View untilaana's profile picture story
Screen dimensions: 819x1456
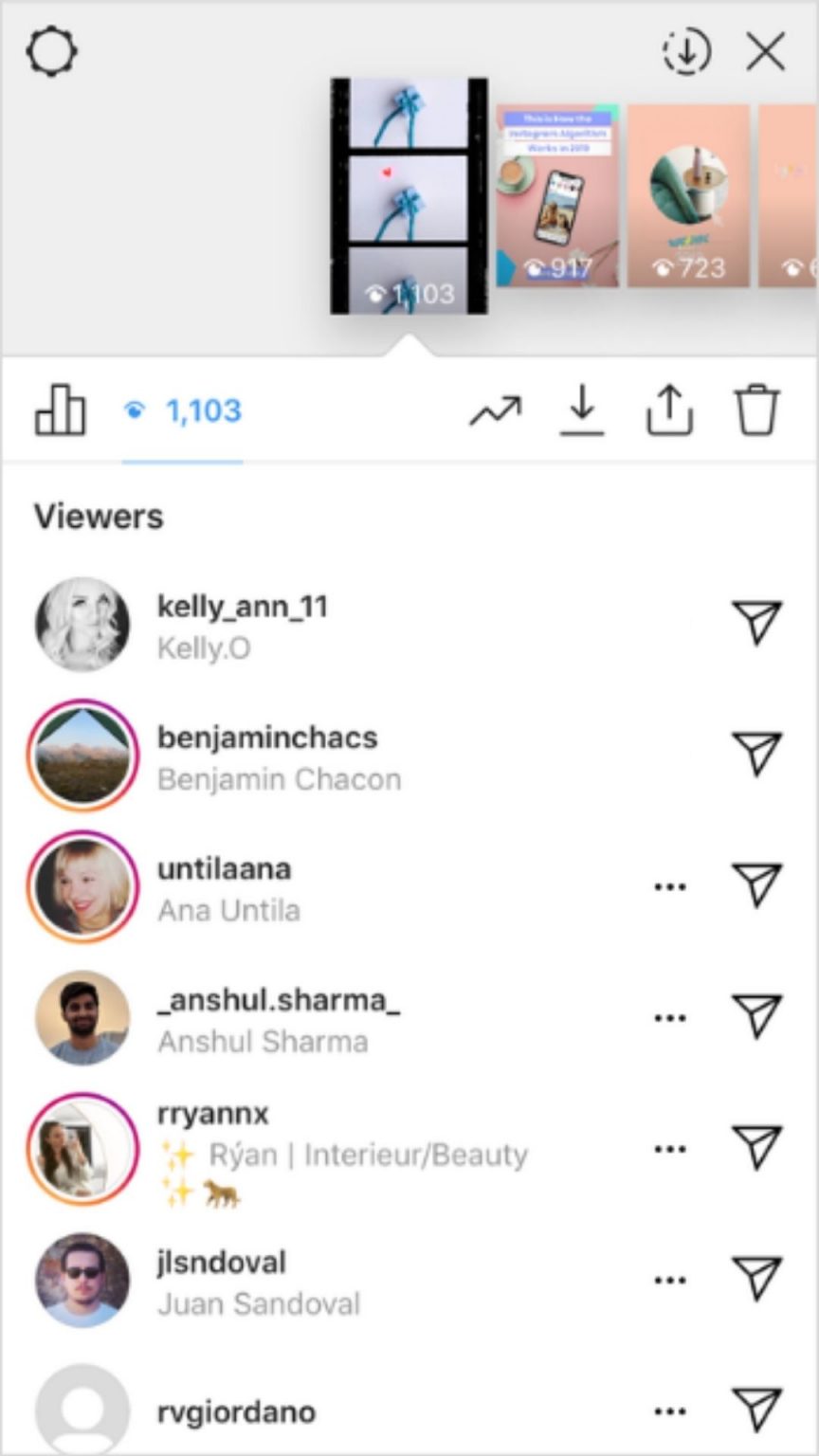click(82, 886)
